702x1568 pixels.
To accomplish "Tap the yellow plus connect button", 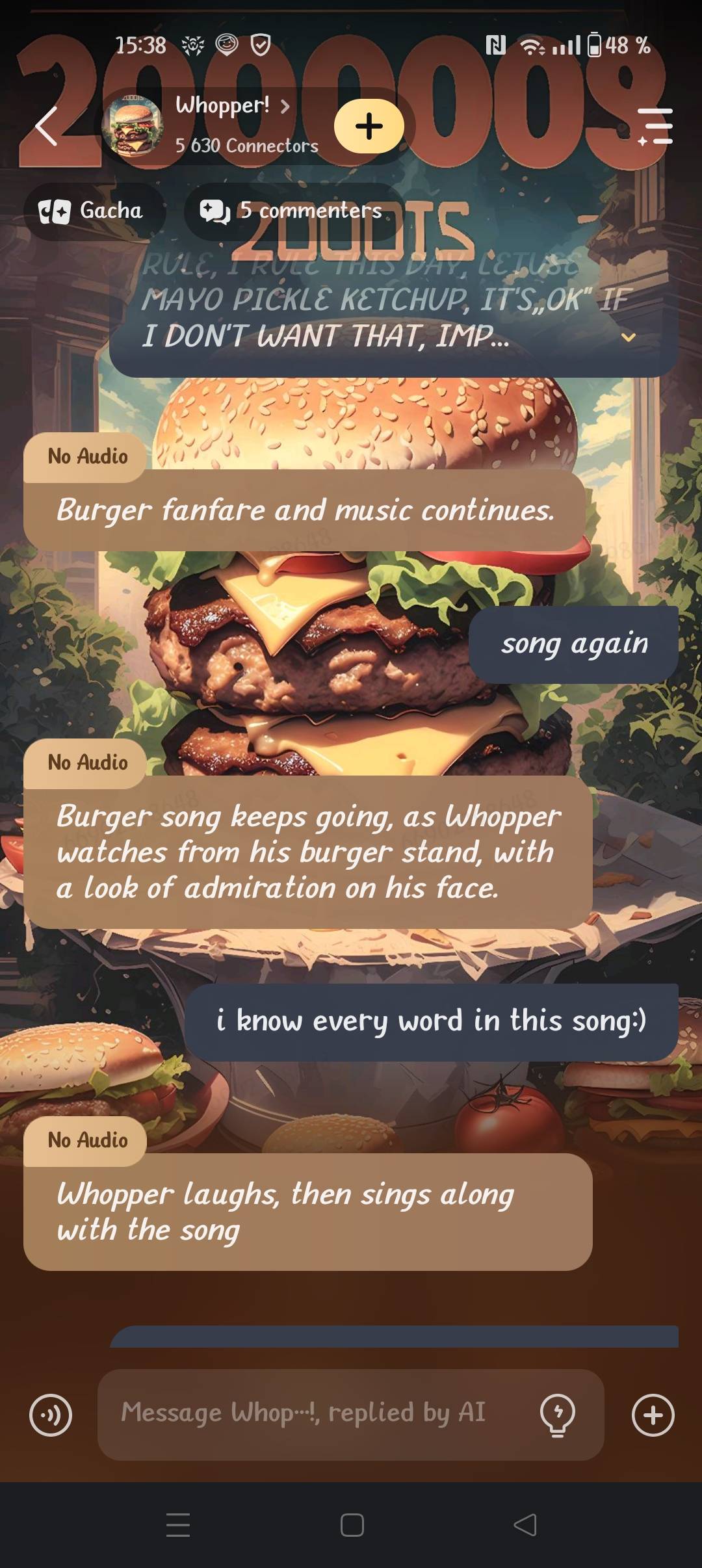I will 369,126.
